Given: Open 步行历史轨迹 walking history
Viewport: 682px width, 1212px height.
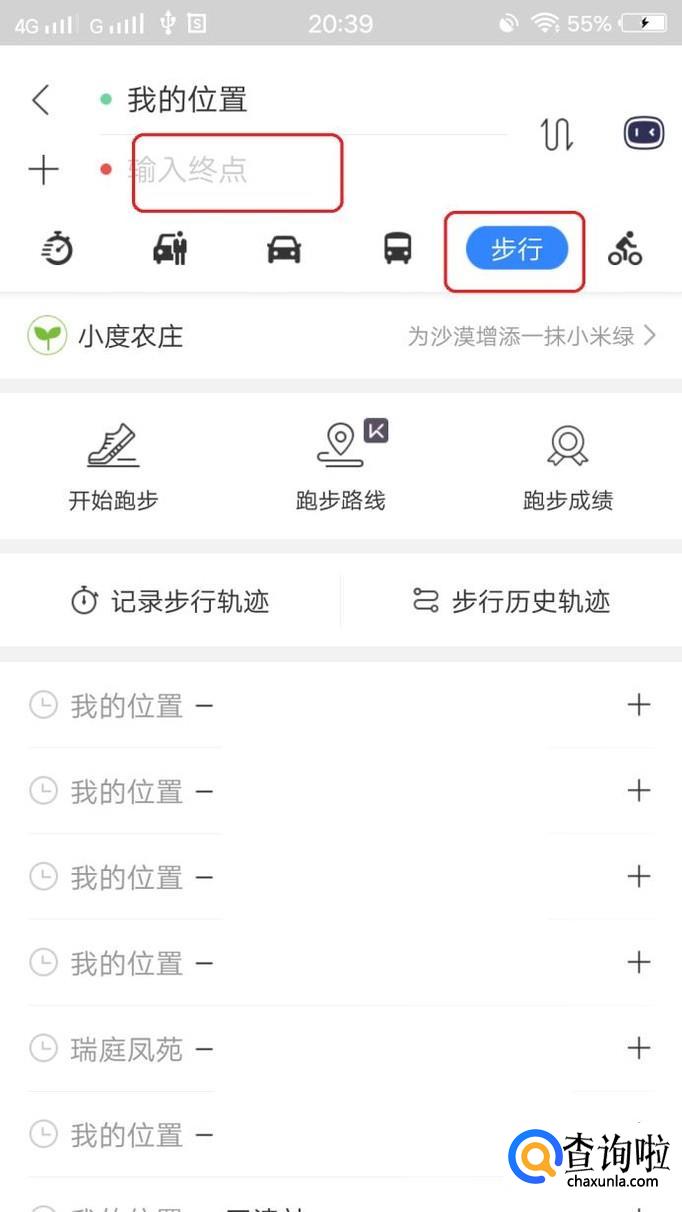Looking at the screenshot, I should [511, 601].
